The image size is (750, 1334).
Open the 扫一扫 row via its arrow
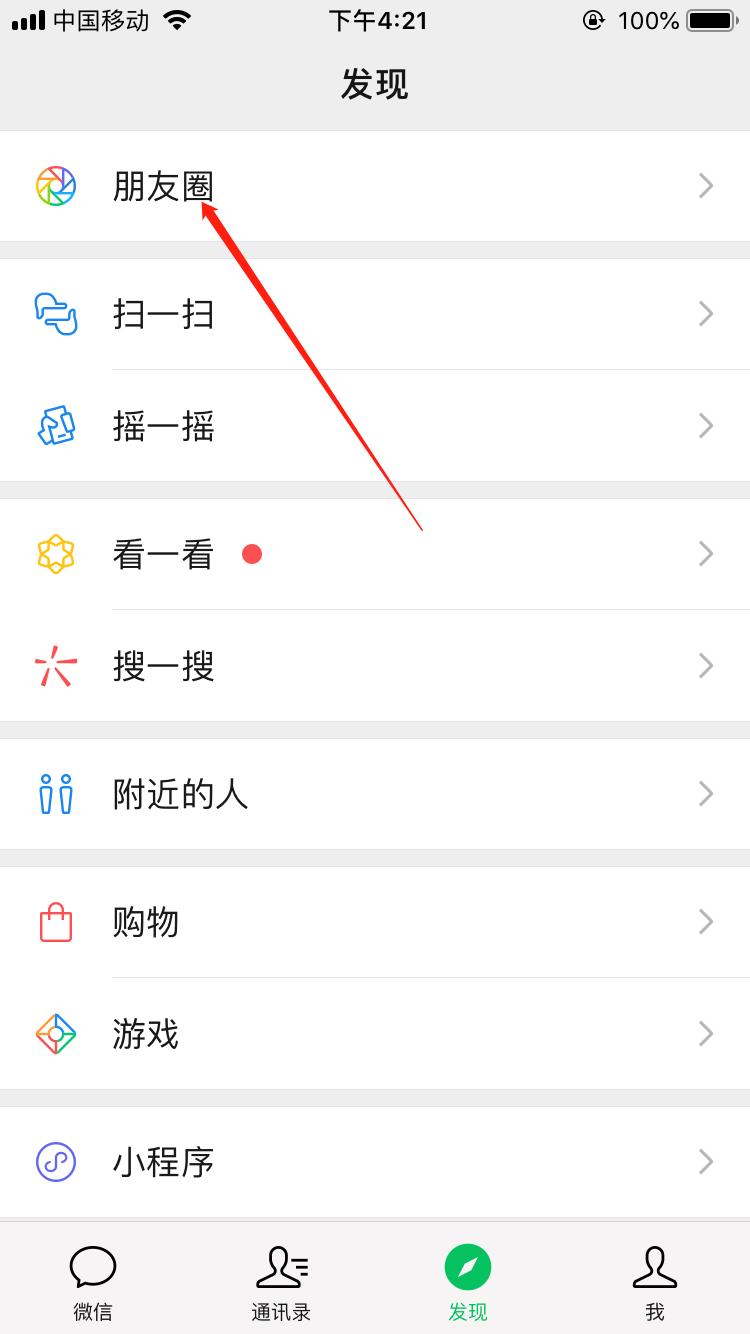point(707,314)
